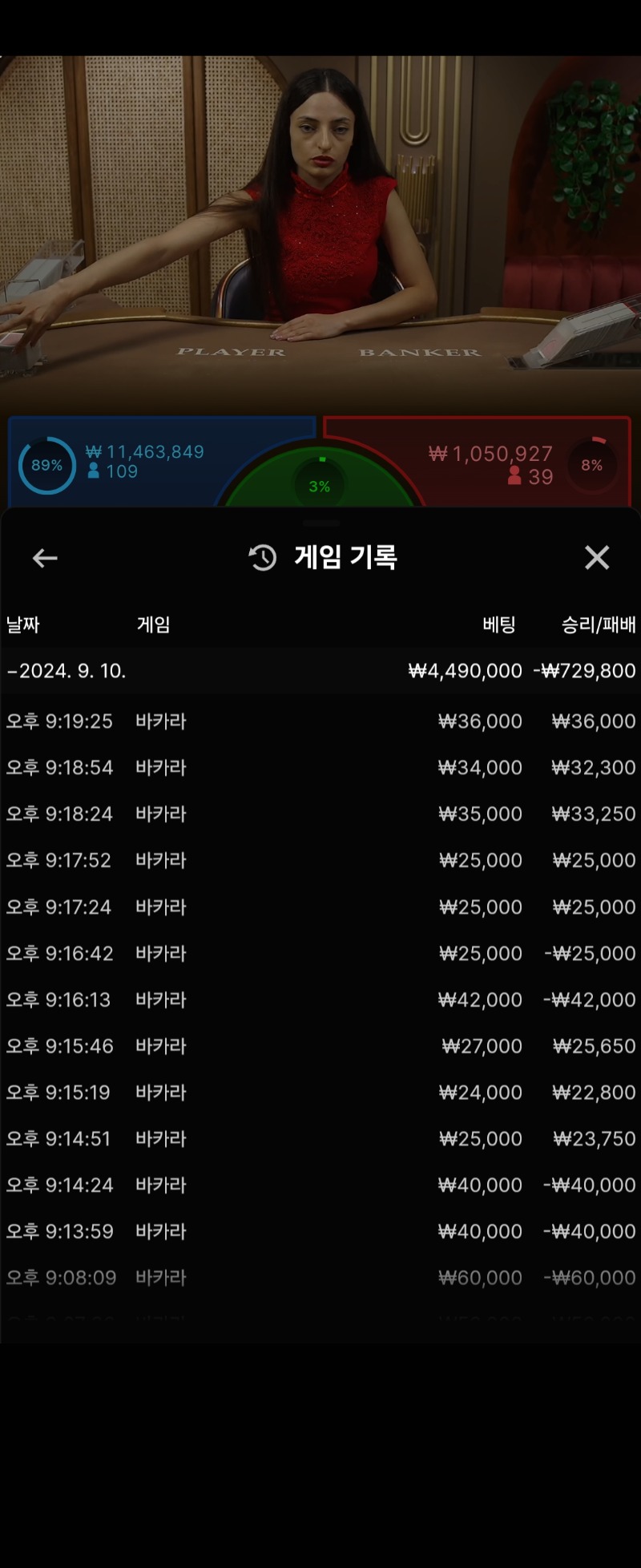Image resolution: width=641 pixels, height=1568 pixels.
Task: Open the 오후 9:16:42 바카라 record
Action: (x=320, y=953)
